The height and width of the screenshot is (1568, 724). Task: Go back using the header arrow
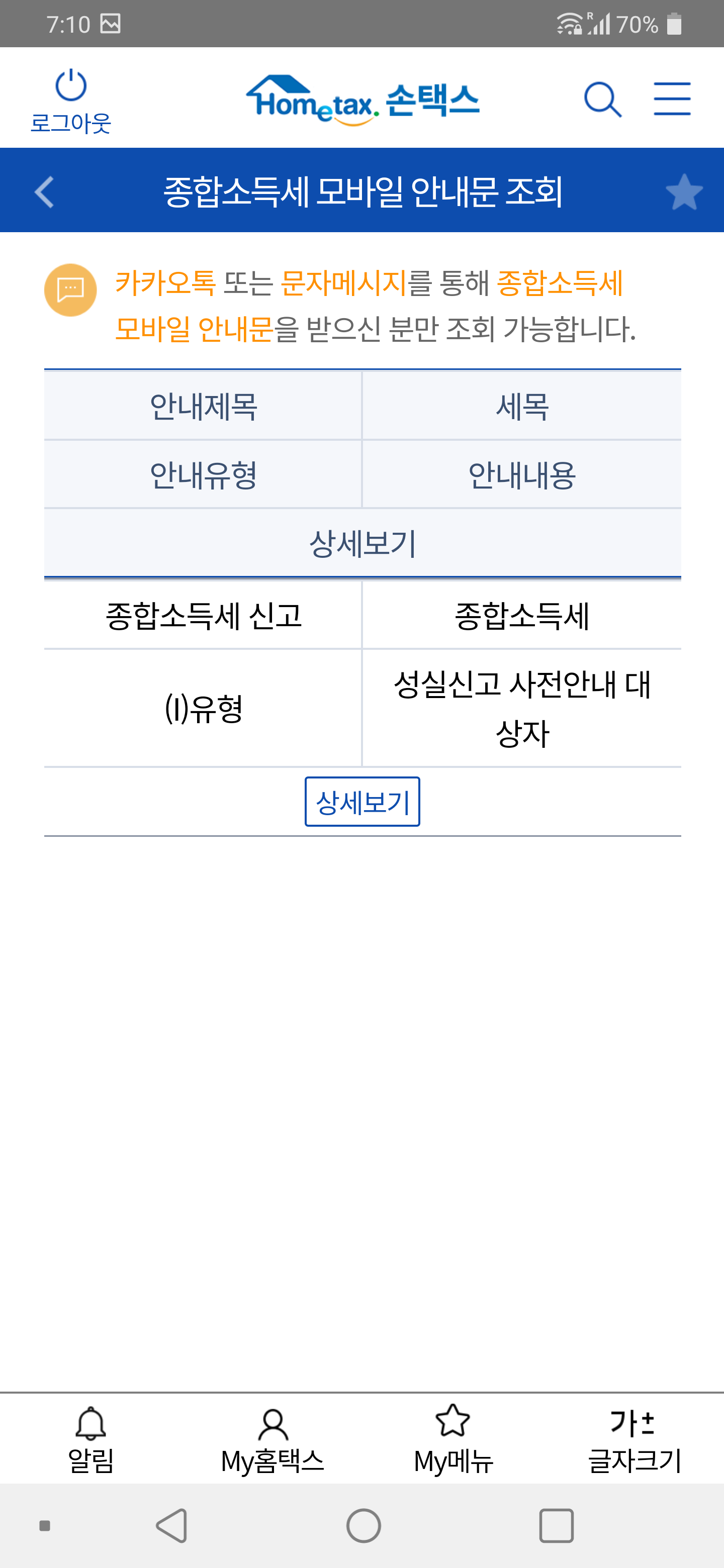[44, 192]
